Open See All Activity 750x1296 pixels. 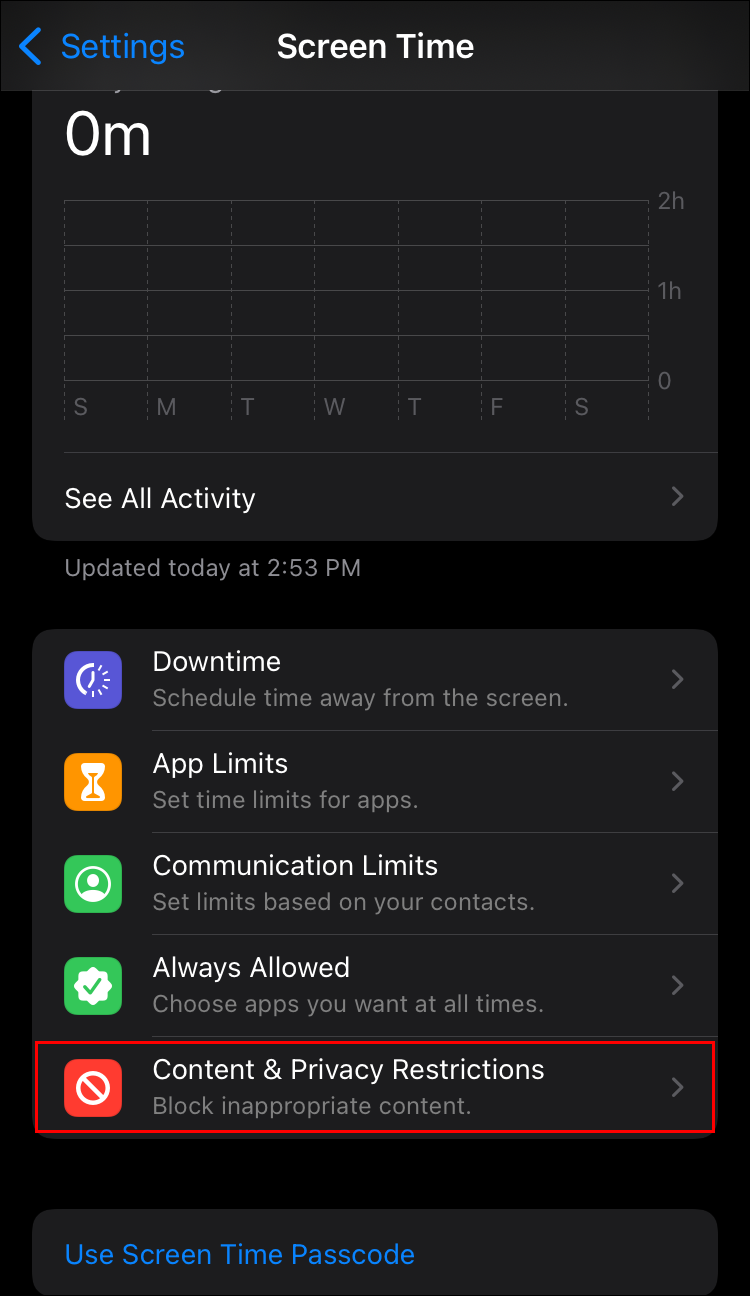tap(374, 498)
